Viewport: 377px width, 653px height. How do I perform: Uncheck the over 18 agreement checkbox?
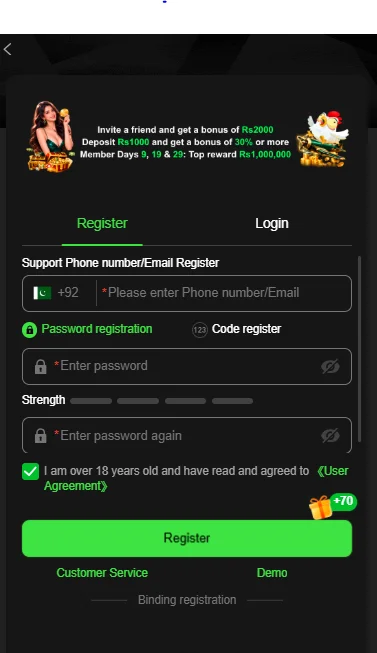[30, 472]
